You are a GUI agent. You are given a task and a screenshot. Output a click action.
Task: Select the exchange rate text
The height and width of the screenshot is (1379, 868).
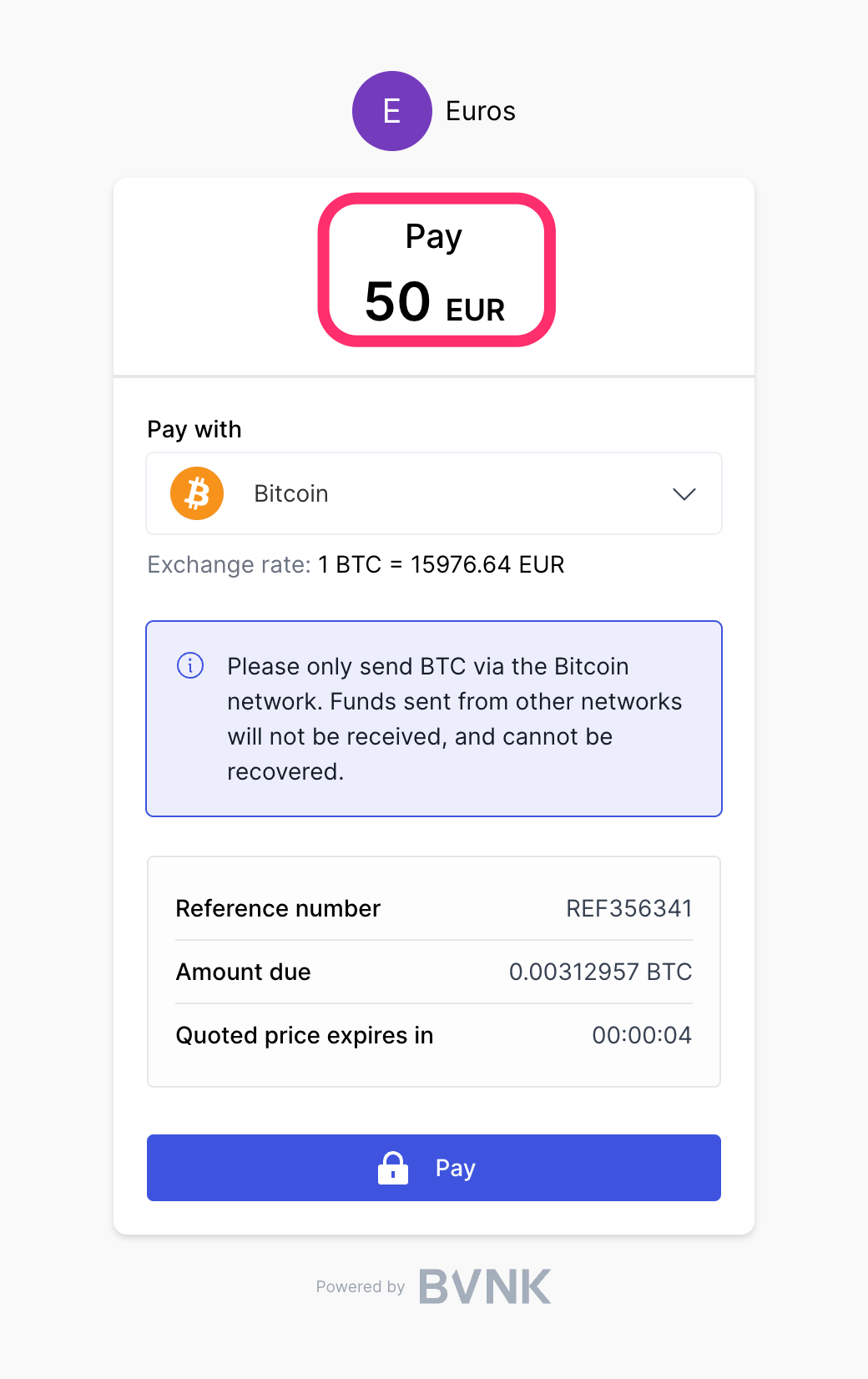pyautogui.click(x=356, y=565)
